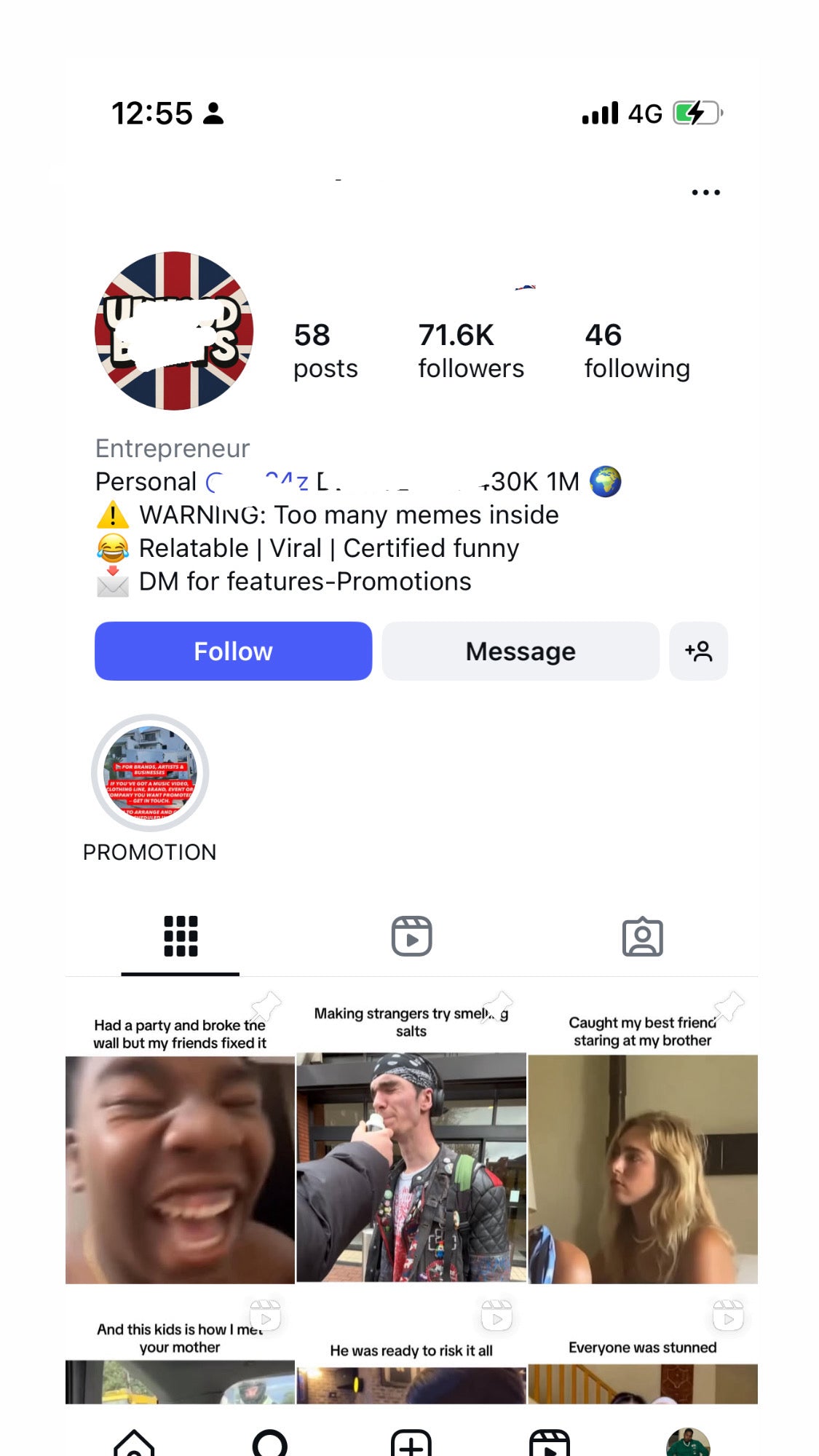
Task: View the profile picture
Action: pos(174,331)
